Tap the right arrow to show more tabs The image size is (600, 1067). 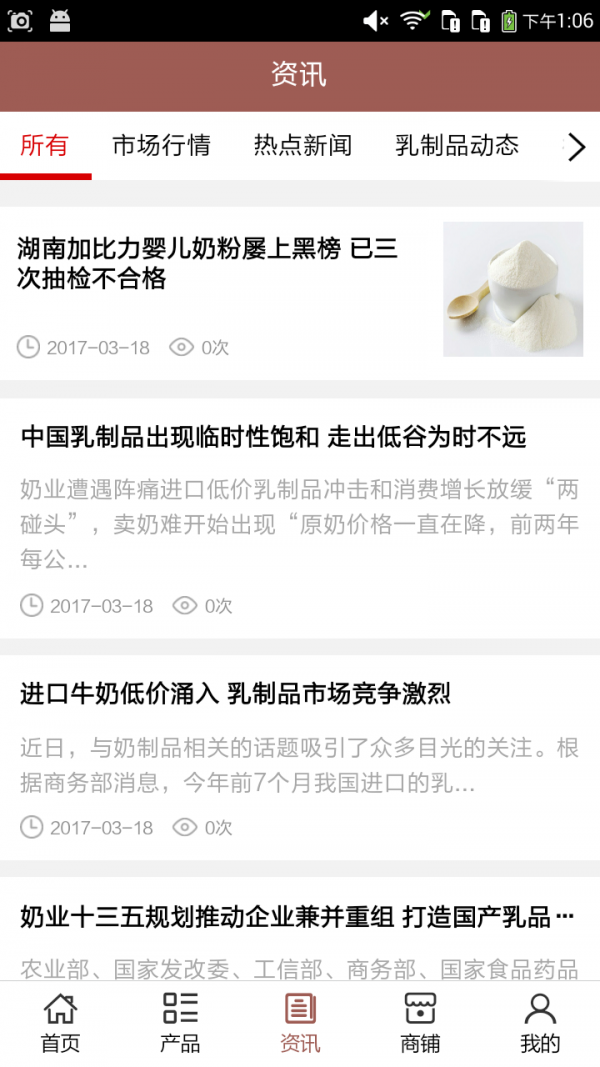(577, 147)
